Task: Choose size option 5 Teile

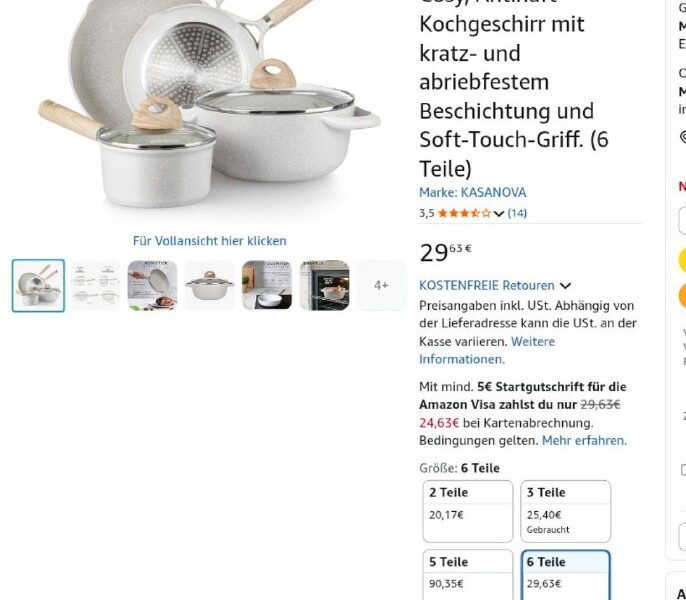Action: click(468, 573)
